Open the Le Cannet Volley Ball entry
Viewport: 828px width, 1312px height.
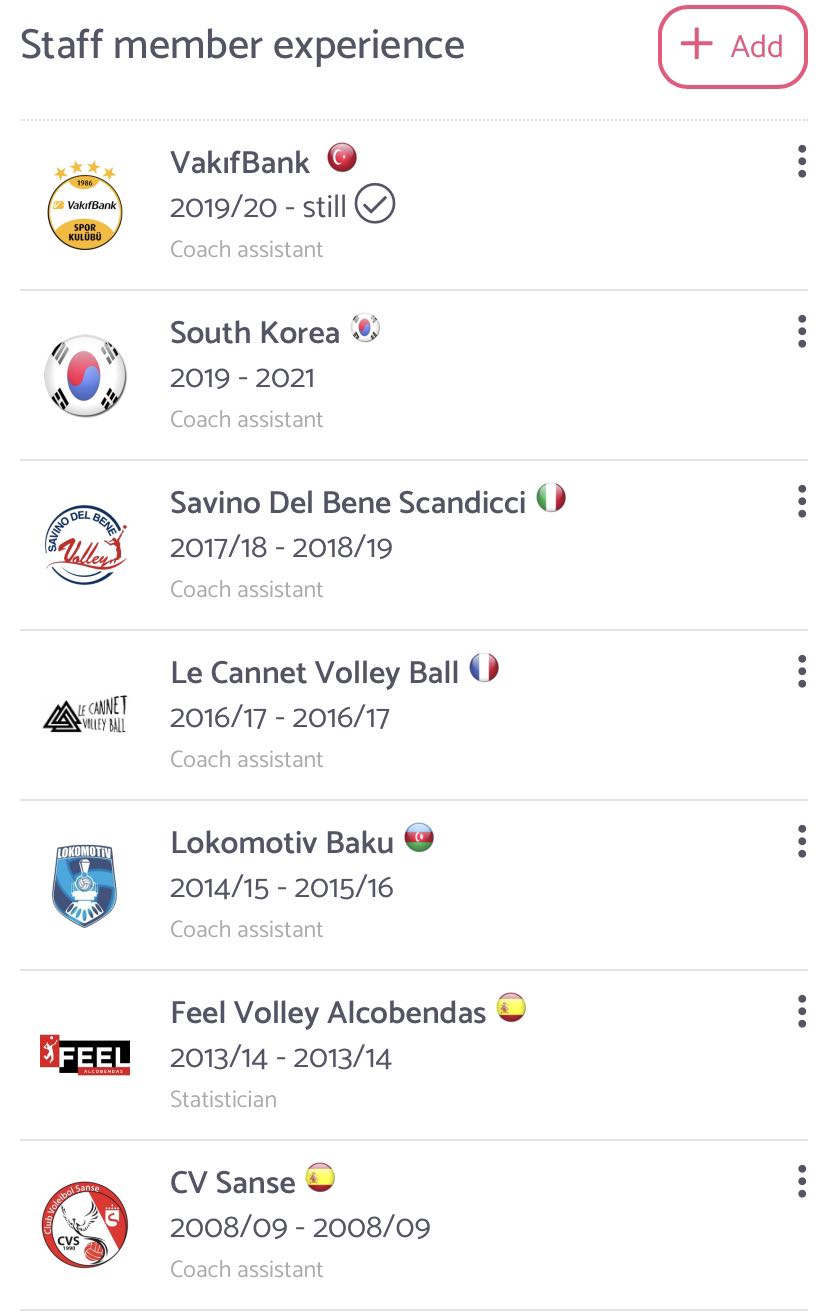click(x=314, y=673)
